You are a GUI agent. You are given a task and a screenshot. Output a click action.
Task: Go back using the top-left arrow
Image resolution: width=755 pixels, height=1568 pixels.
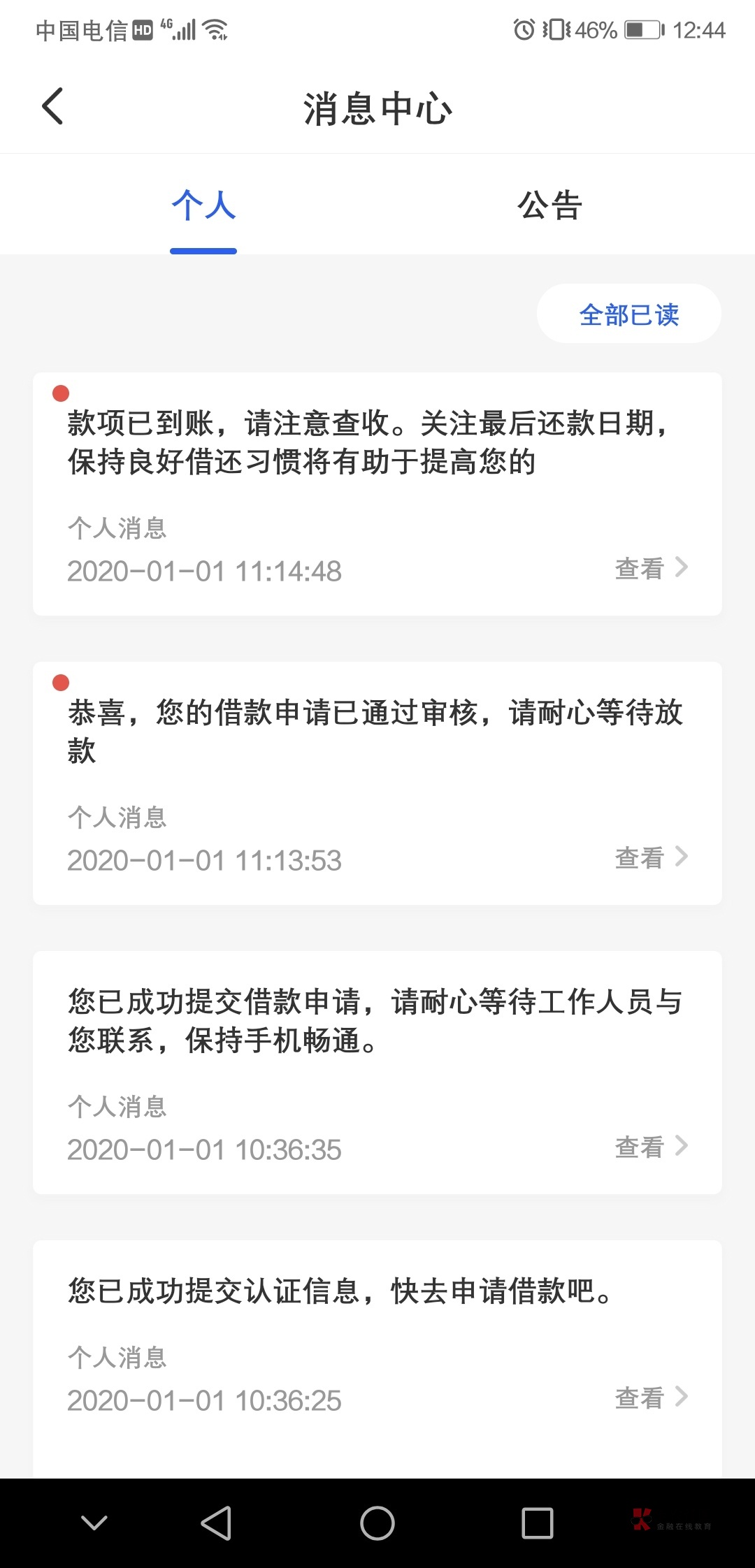pos(52,106)
